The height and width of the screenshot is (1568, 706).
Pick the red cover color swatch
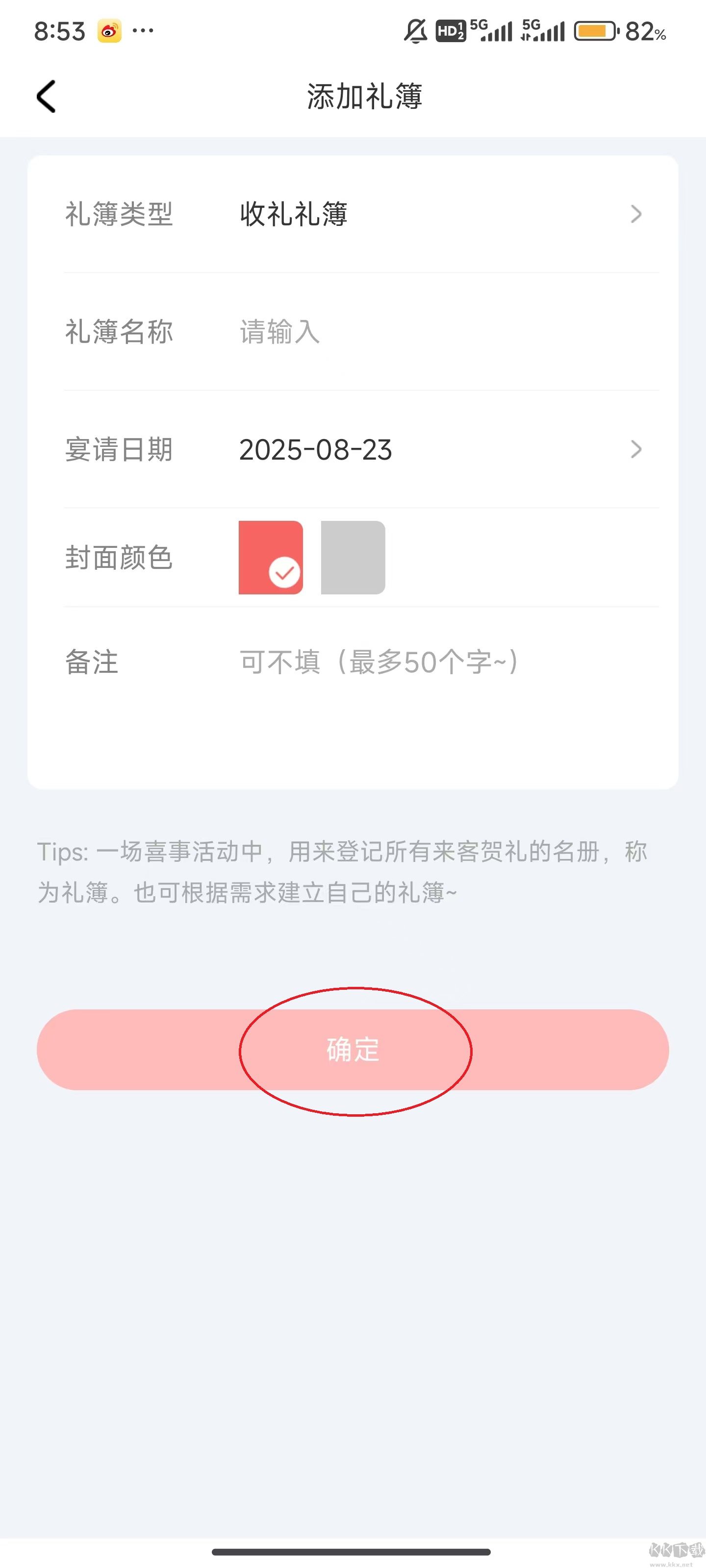pyautogui.click(x=271, y=557)
